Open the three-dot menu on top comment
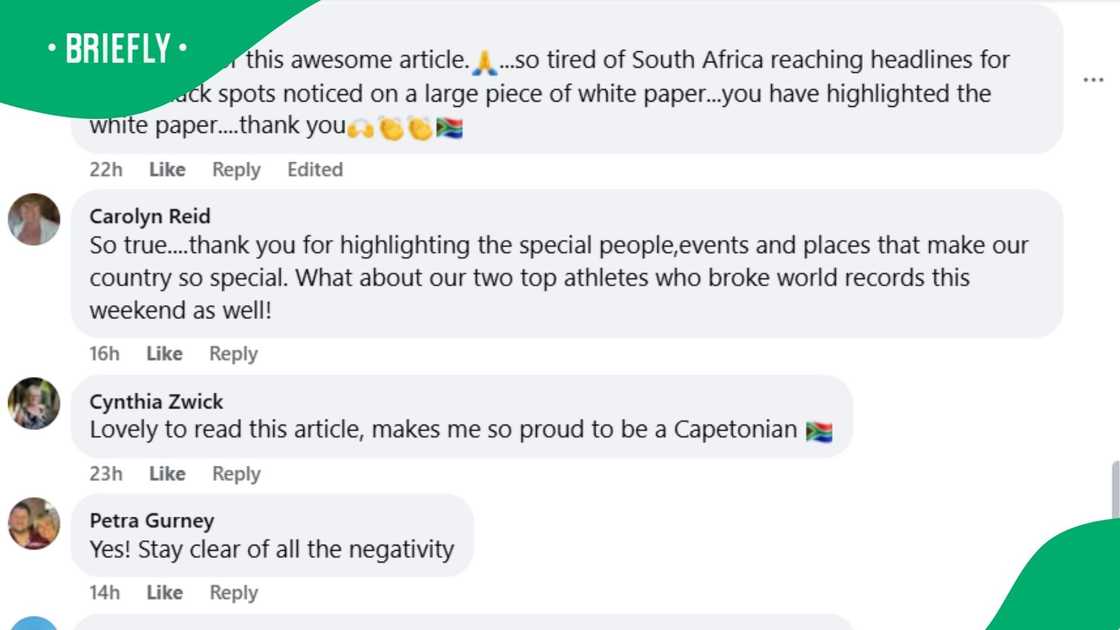The height and width of the screenshot is (630, 1120). [x=1093, y=80]
